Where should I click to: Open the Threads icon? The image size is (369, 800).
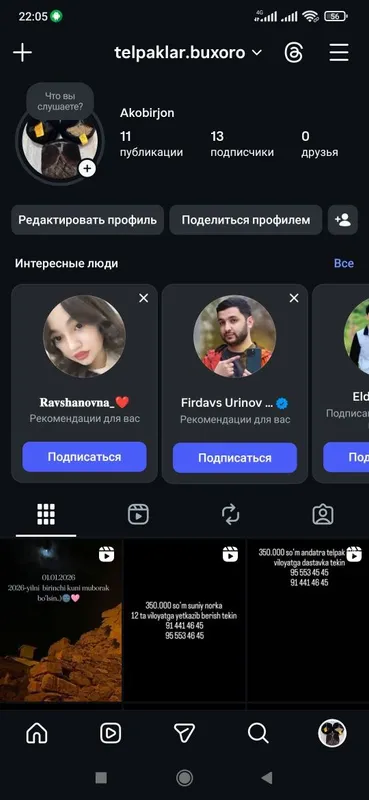click(293, 53)
